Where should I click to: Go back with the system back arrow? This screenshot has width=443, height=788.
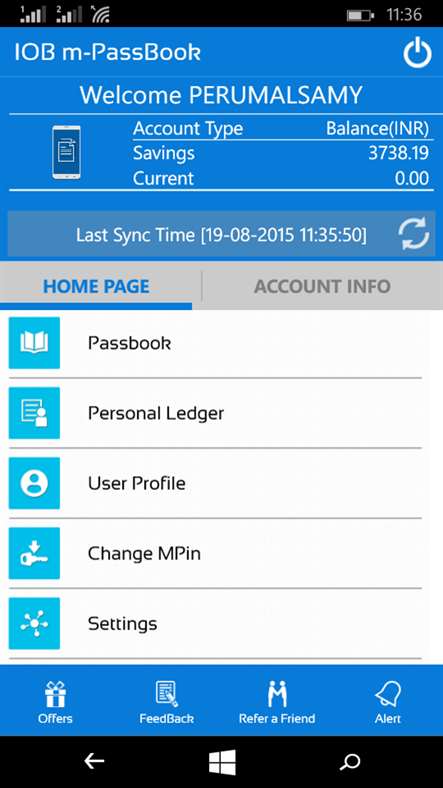coord(94,762)
